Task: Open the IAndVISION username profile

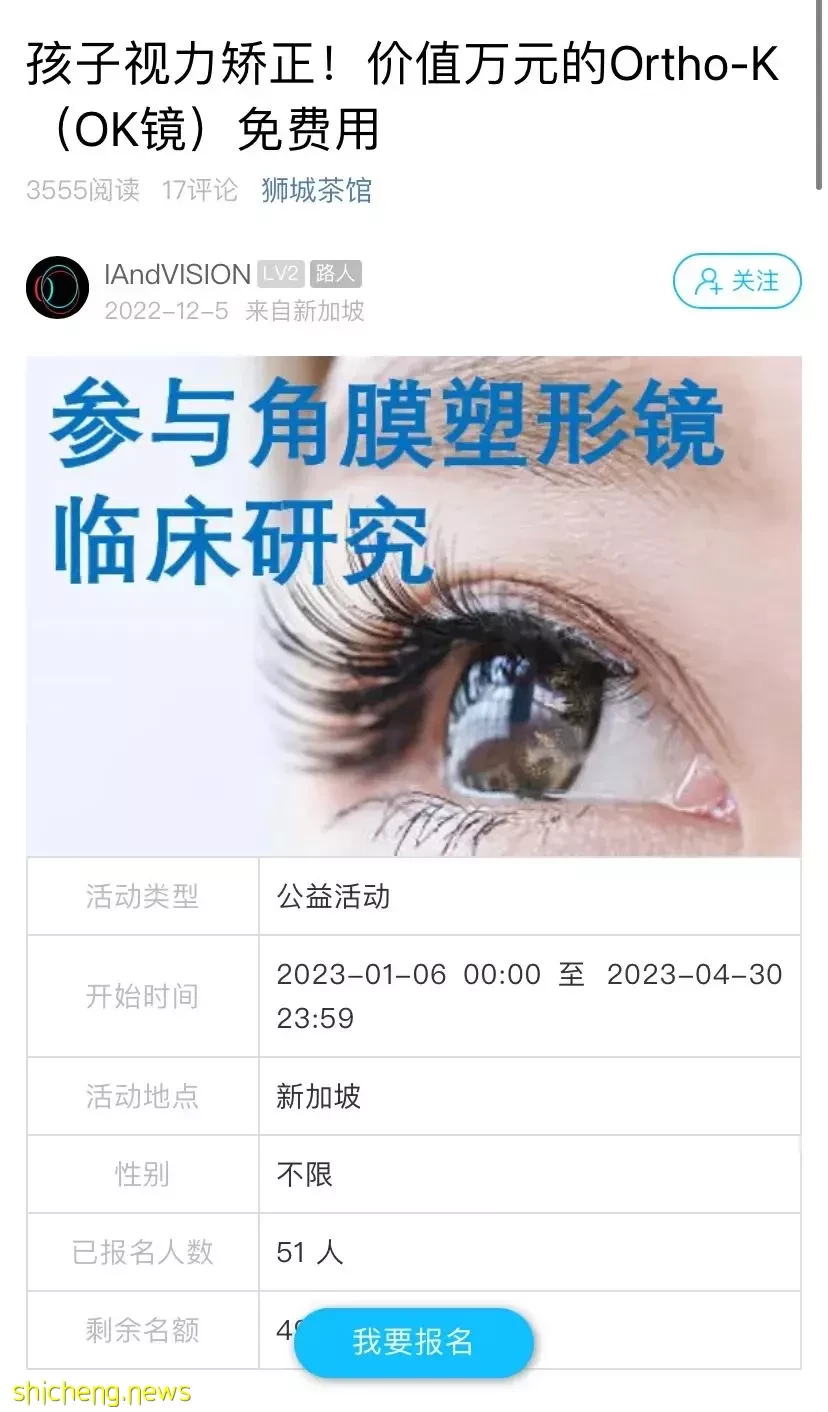Action: click(x=177, y=274)
